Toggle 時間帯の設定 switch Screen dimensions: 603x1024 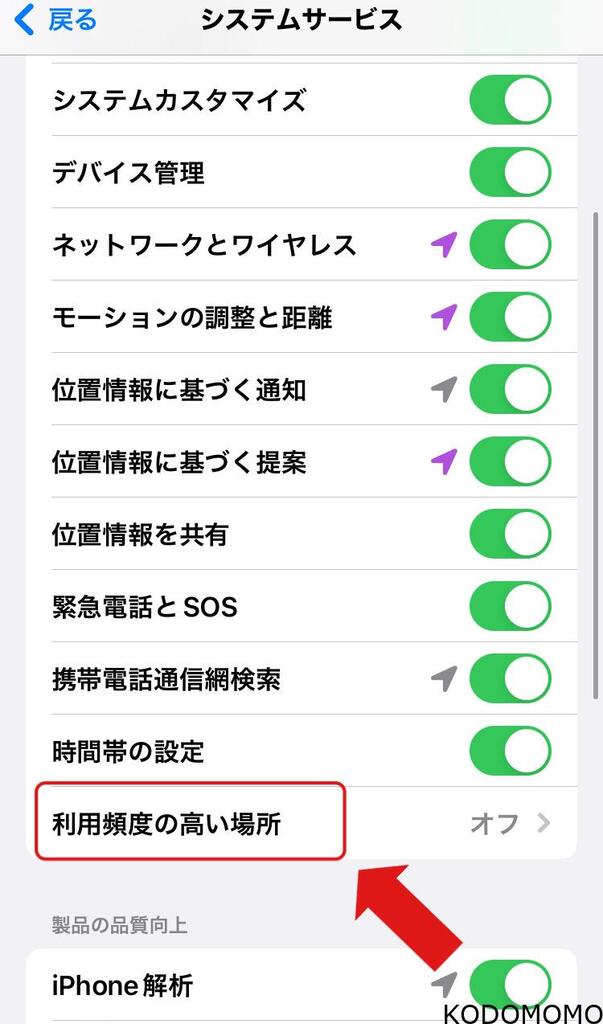pos(510,752)
